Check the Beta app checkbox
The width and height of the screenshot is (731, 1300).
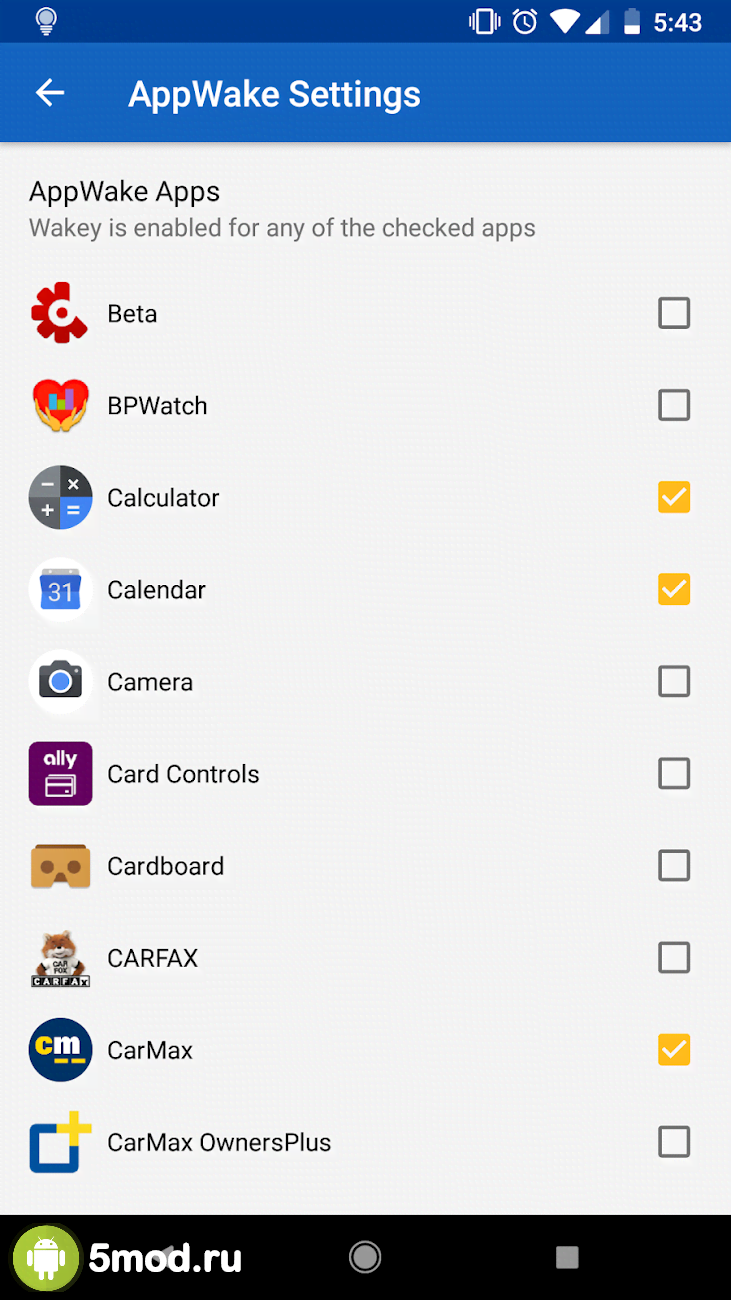673,313
